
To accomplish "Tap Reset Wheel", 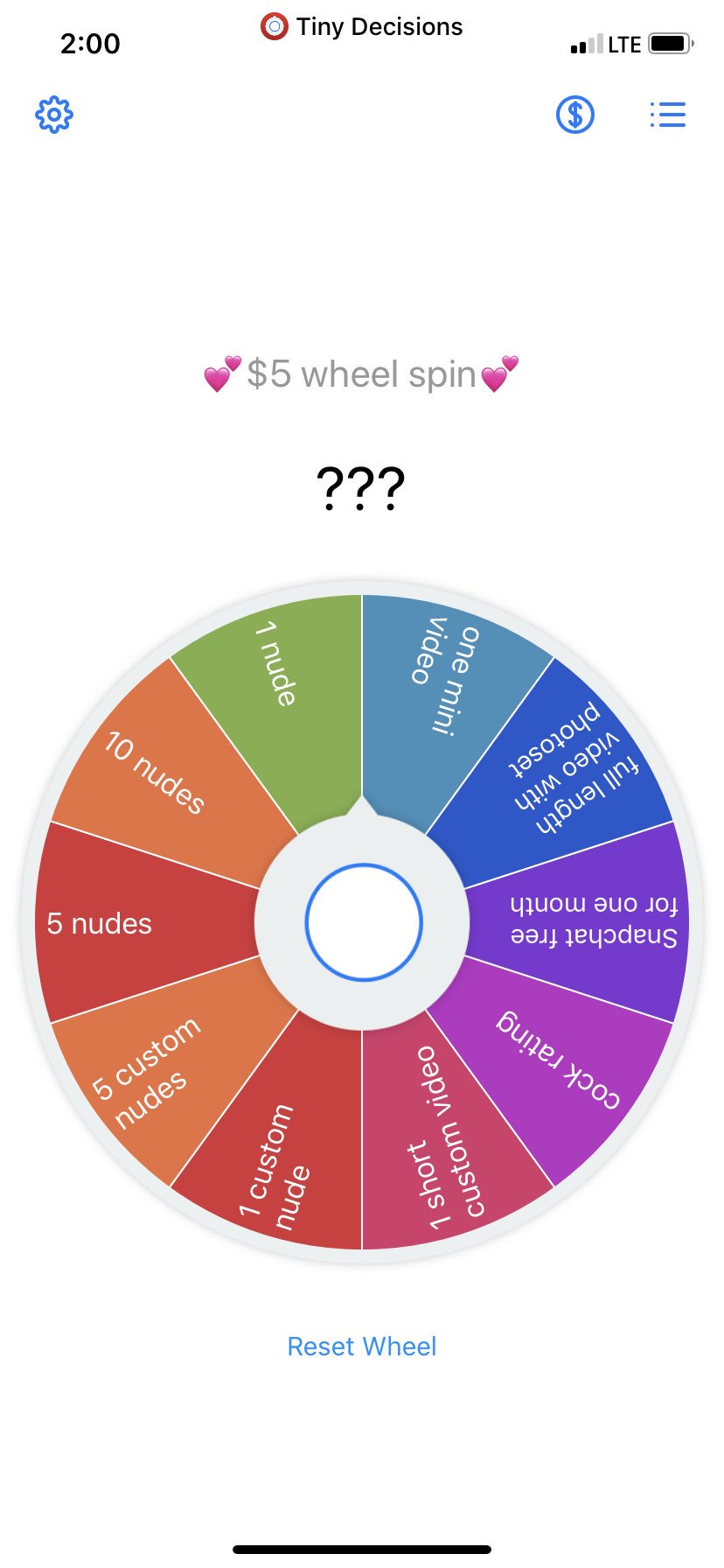I will click(x=362, y=1346).
